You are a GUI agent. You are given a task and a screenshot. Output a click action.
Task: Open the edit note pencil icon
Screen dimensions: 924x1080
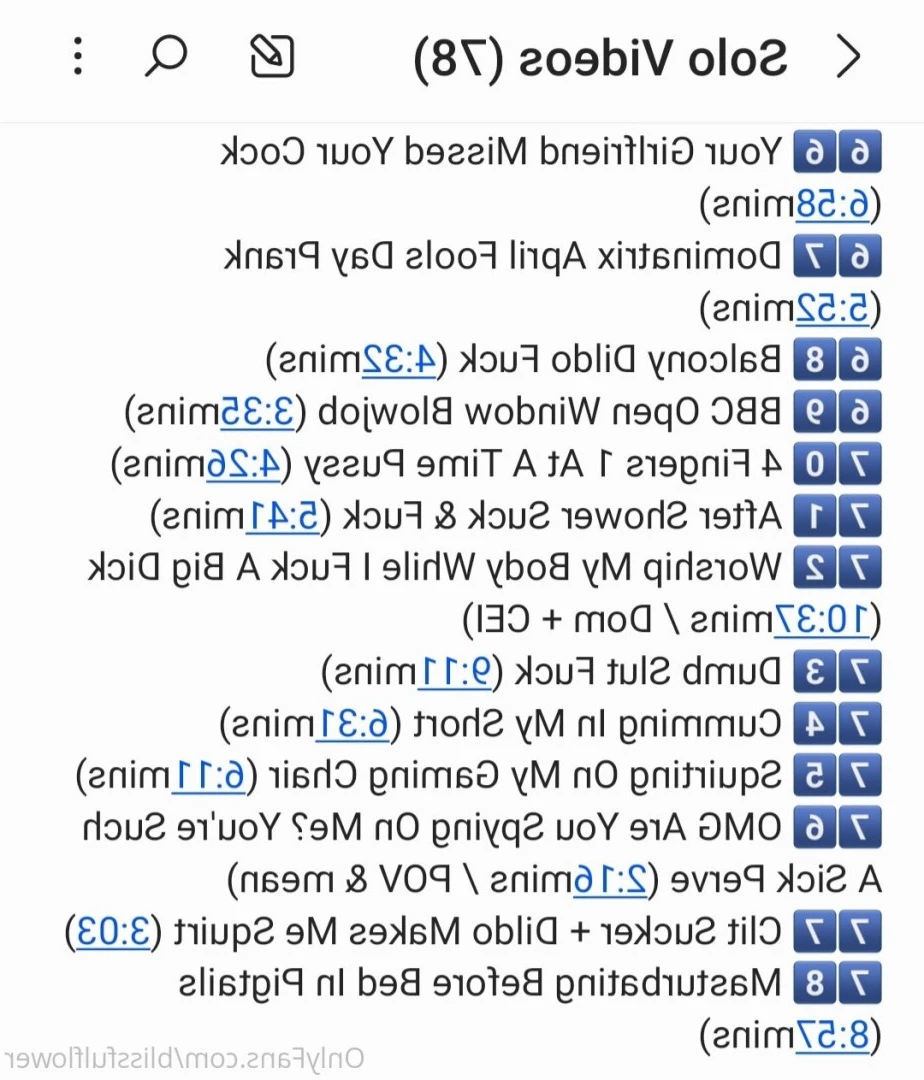click(272, 57)
